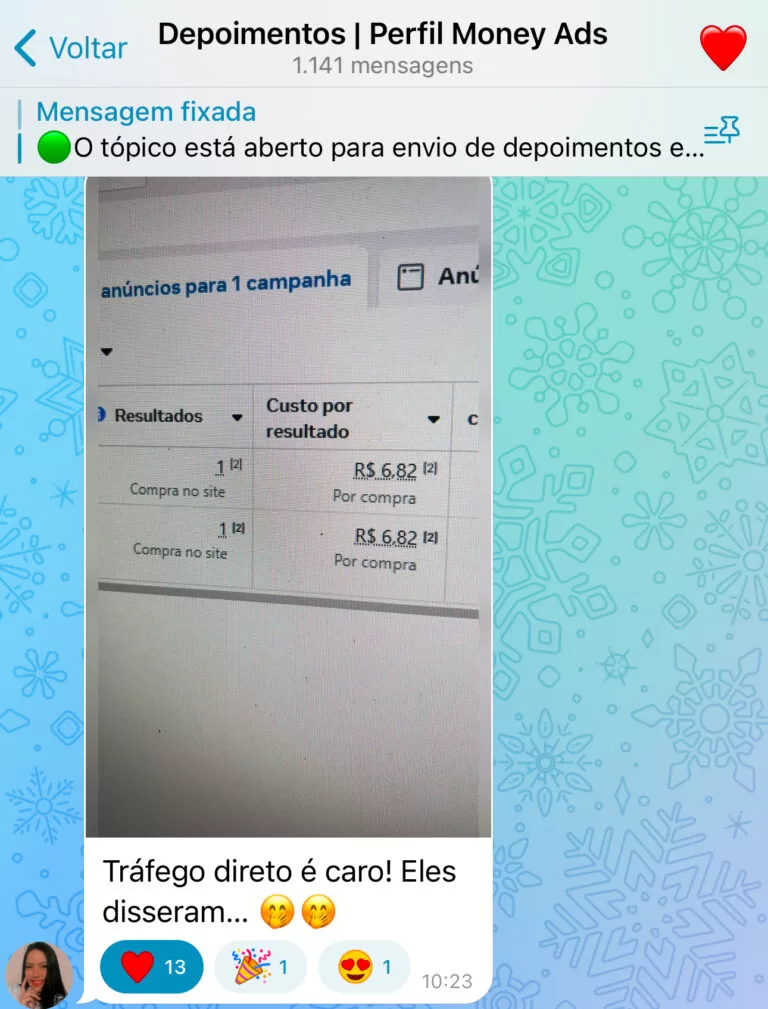Open the sender's profile avatar

(x=39, y=974)
